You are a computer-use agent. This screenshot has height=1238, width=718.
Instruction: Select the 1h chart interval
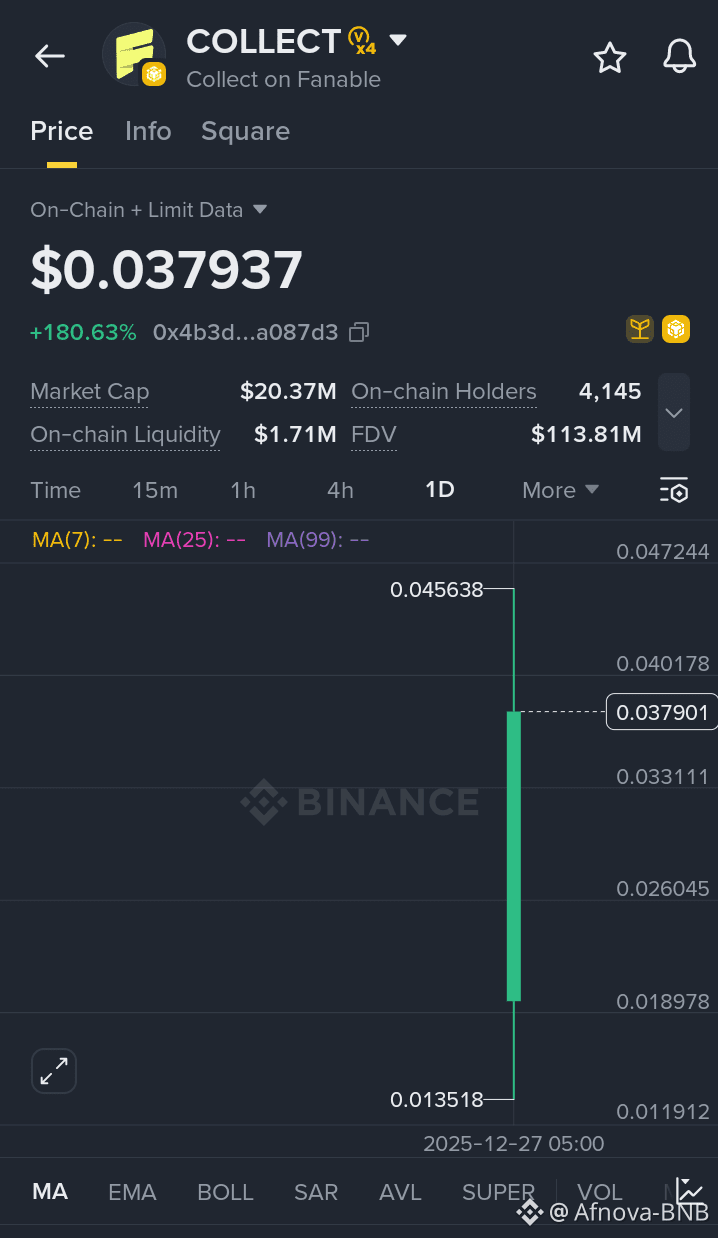tap(243, 490)
